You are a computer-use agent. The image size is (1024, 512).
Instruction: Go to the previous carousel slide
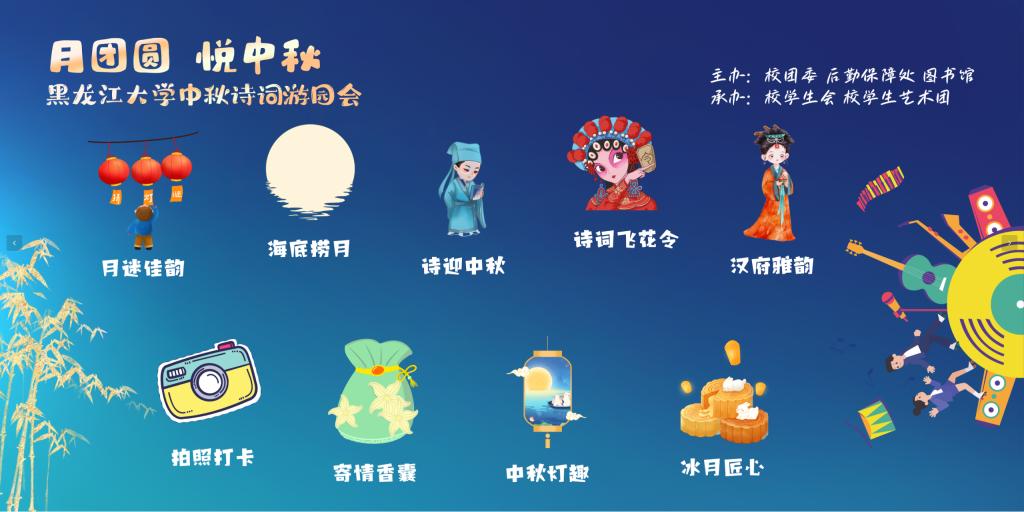point(14,242)
